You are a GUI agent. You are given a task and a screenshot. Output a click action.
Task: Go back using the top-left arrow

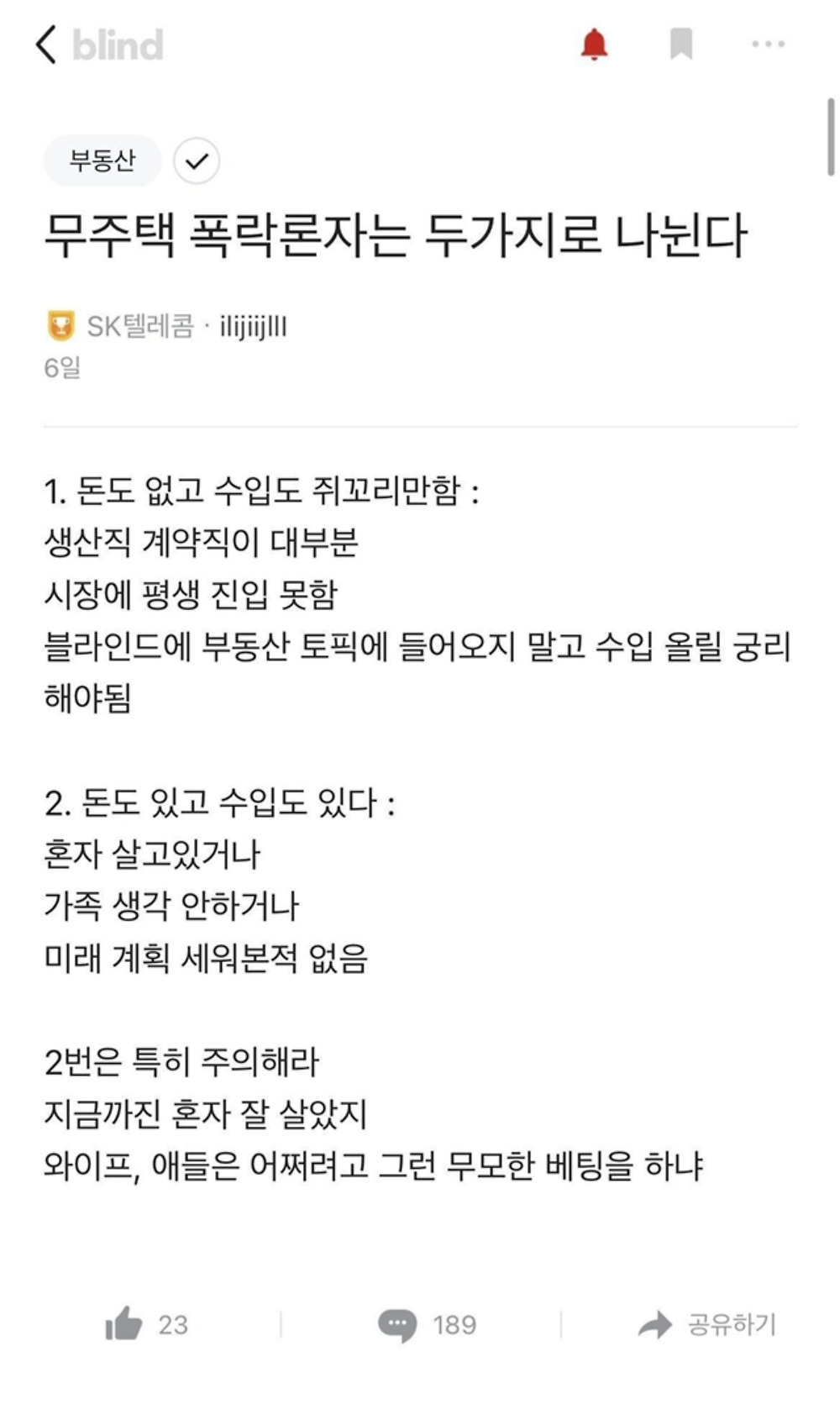[47, 45]
